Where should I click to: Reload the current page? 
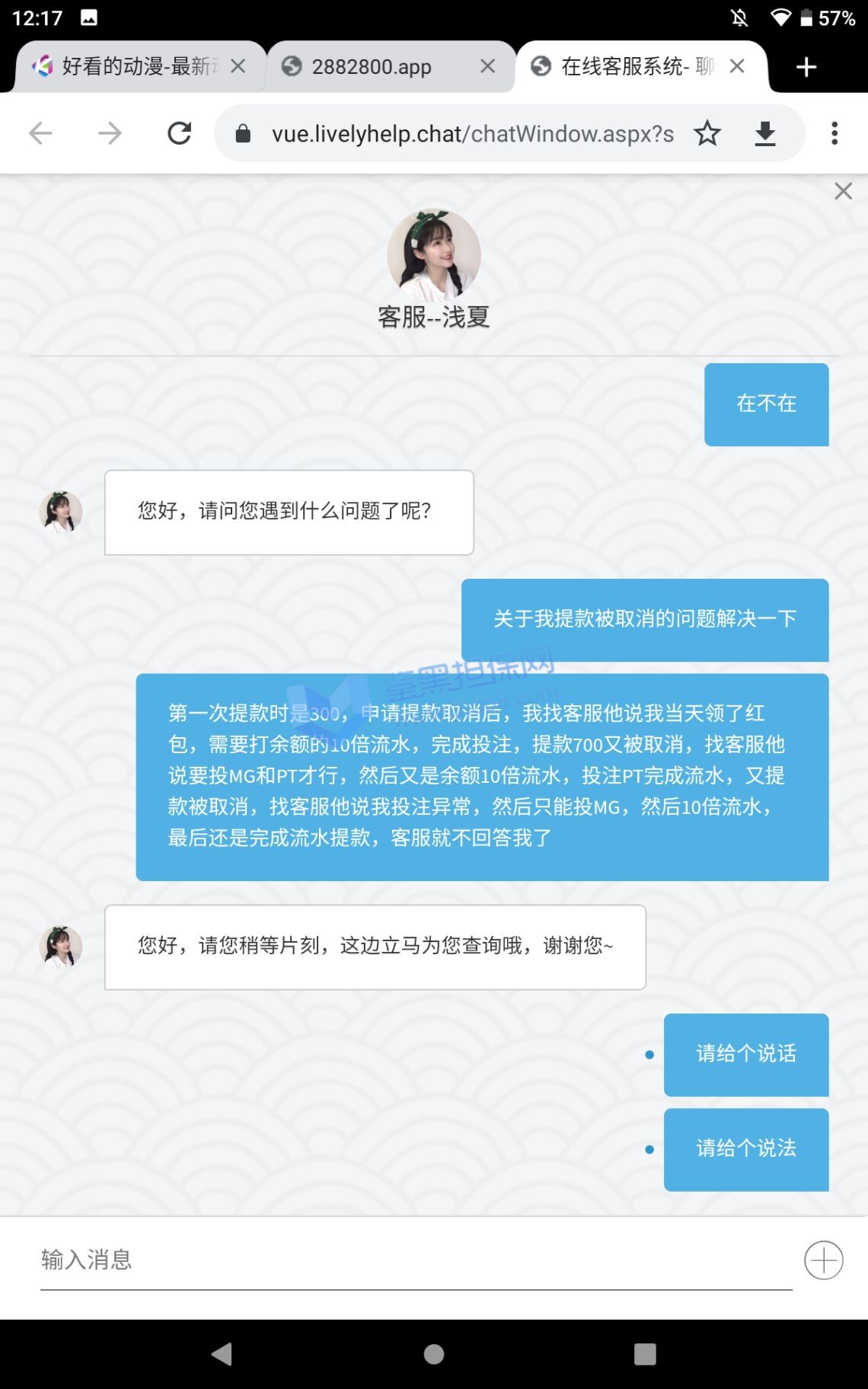[x=180, y=134]
